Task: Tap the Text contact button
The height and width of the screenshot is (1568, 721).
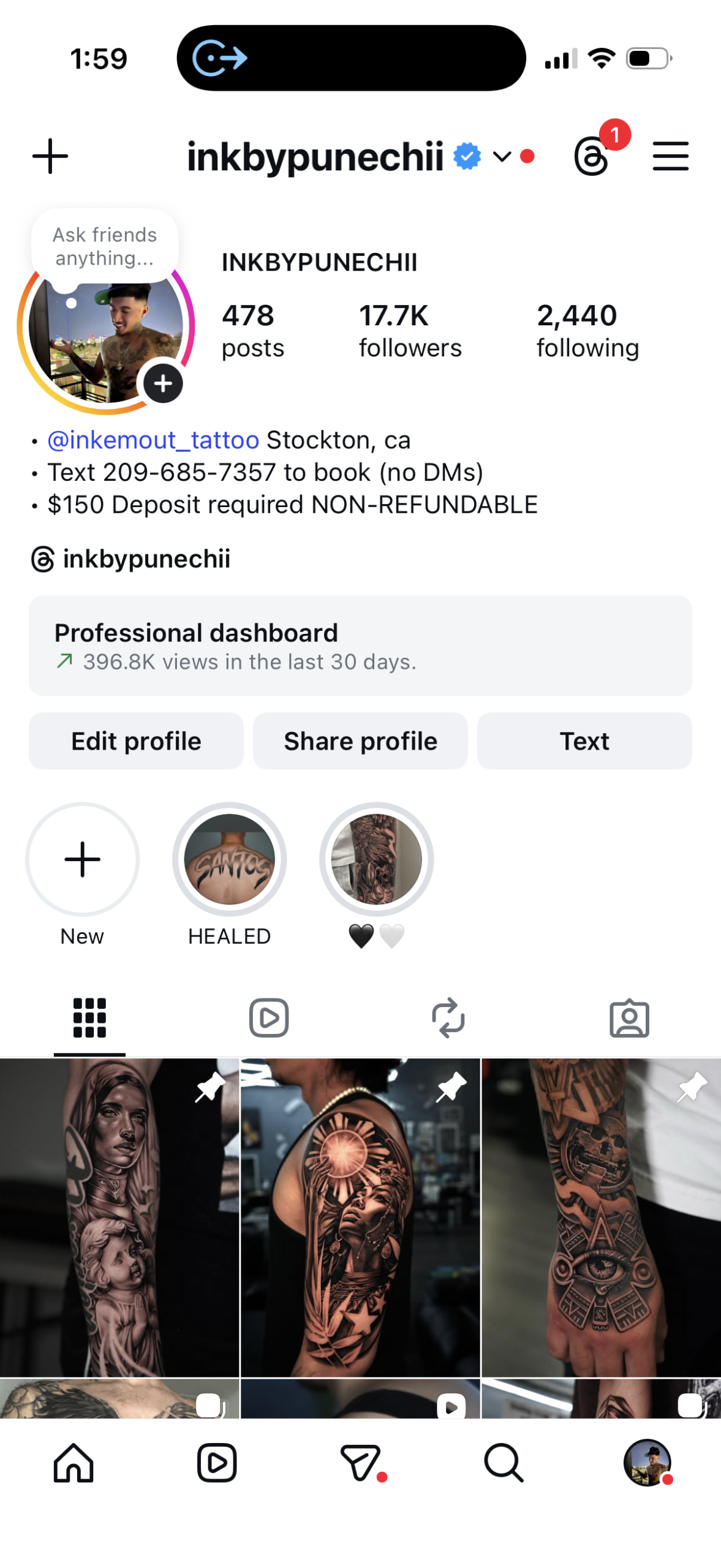Action: pos(584,741)
